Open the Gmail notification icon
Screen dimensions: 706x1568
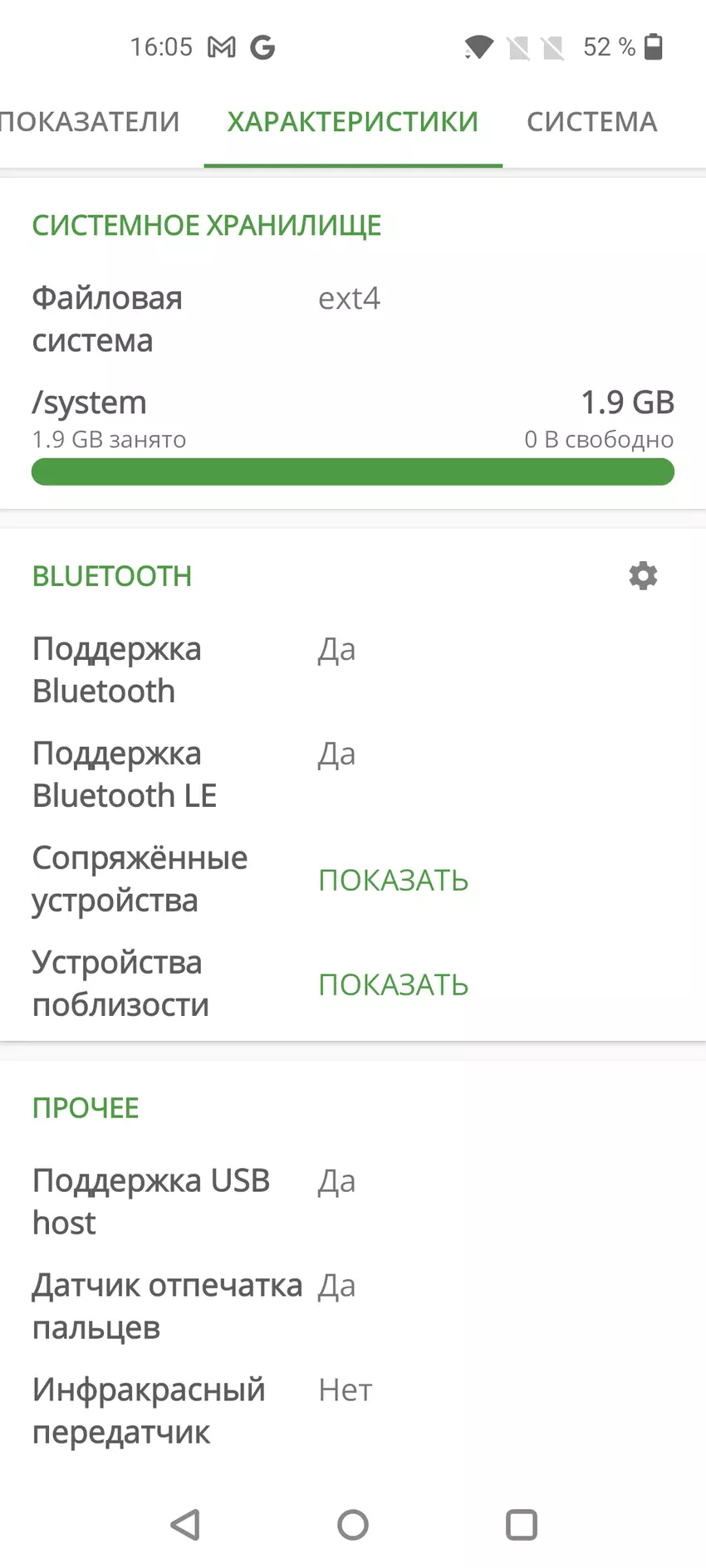point(220,47)
